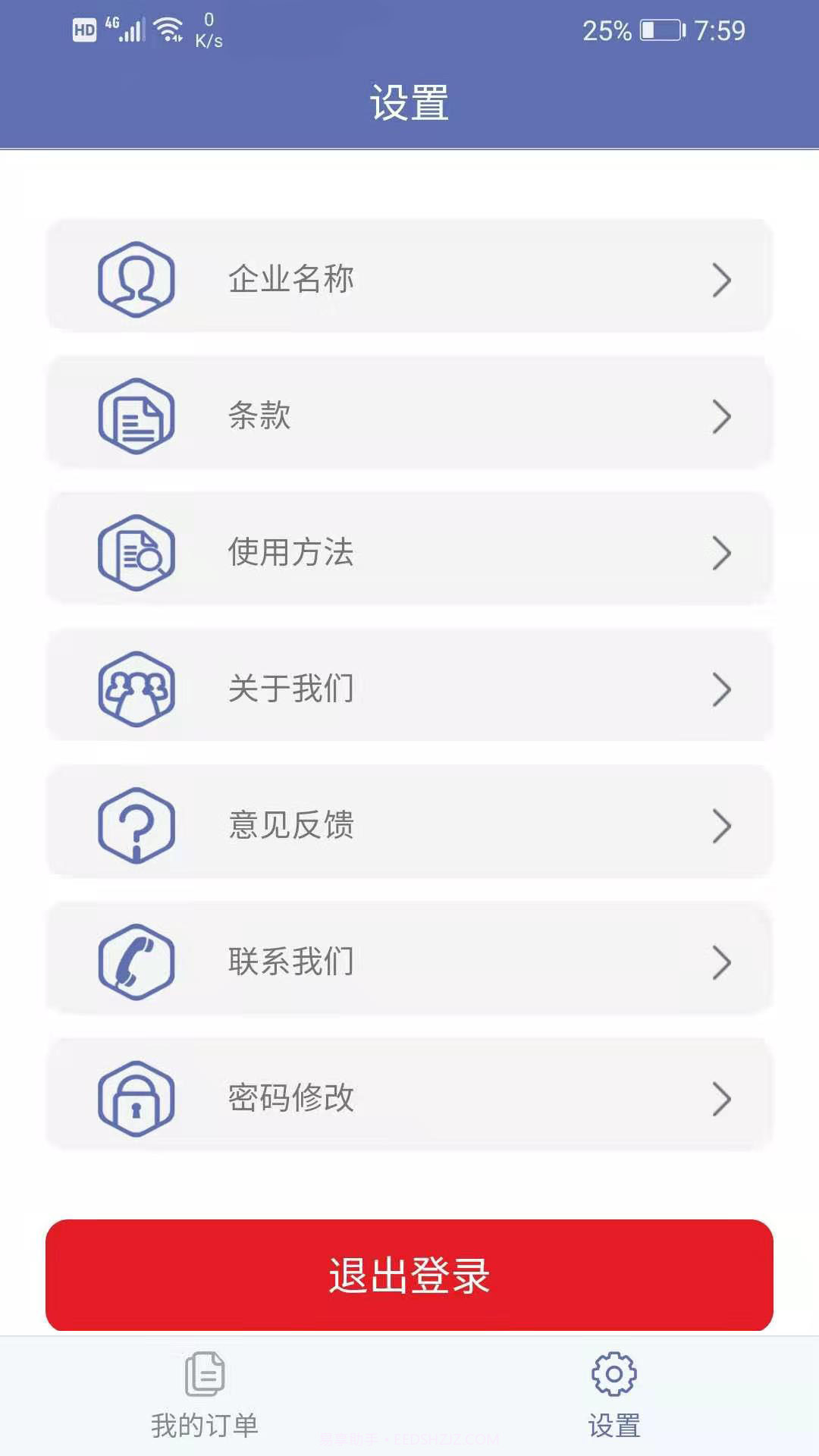Viewport: 819px width, 1456px height.
Task: Select the question mark icon for 意见反馈
Action: [x=135, y=824]
